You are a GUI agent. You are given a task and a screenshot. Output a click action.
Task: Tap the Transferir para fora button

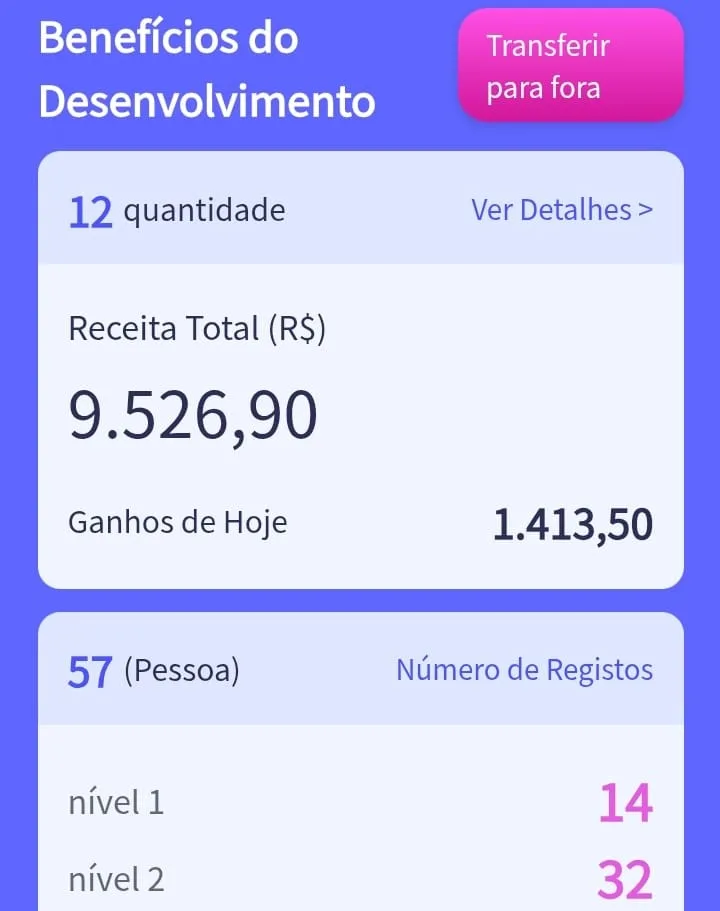(x=570, y=66)
